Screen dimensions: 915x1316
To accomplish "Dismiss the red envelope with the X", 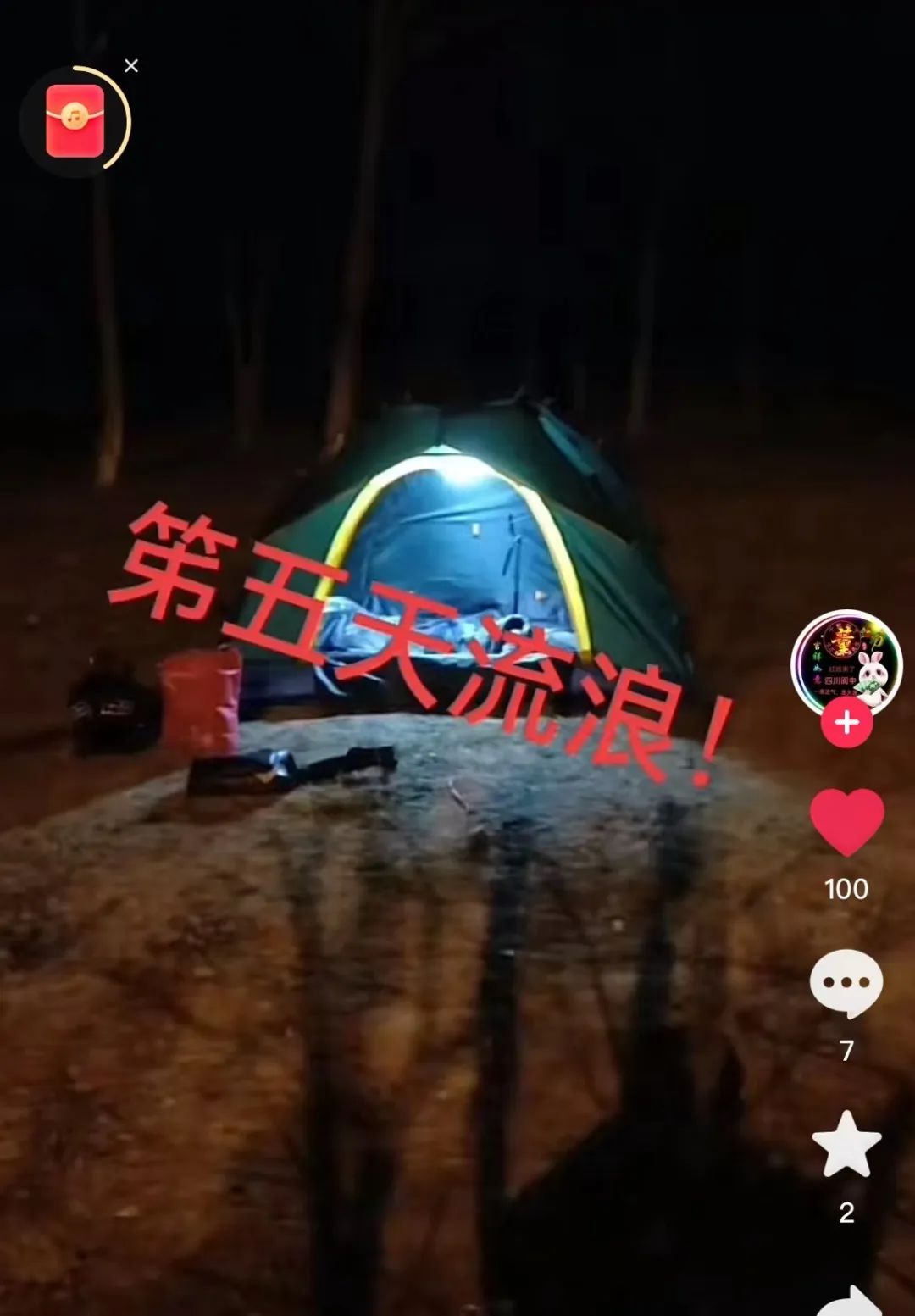I will [131, 65].
